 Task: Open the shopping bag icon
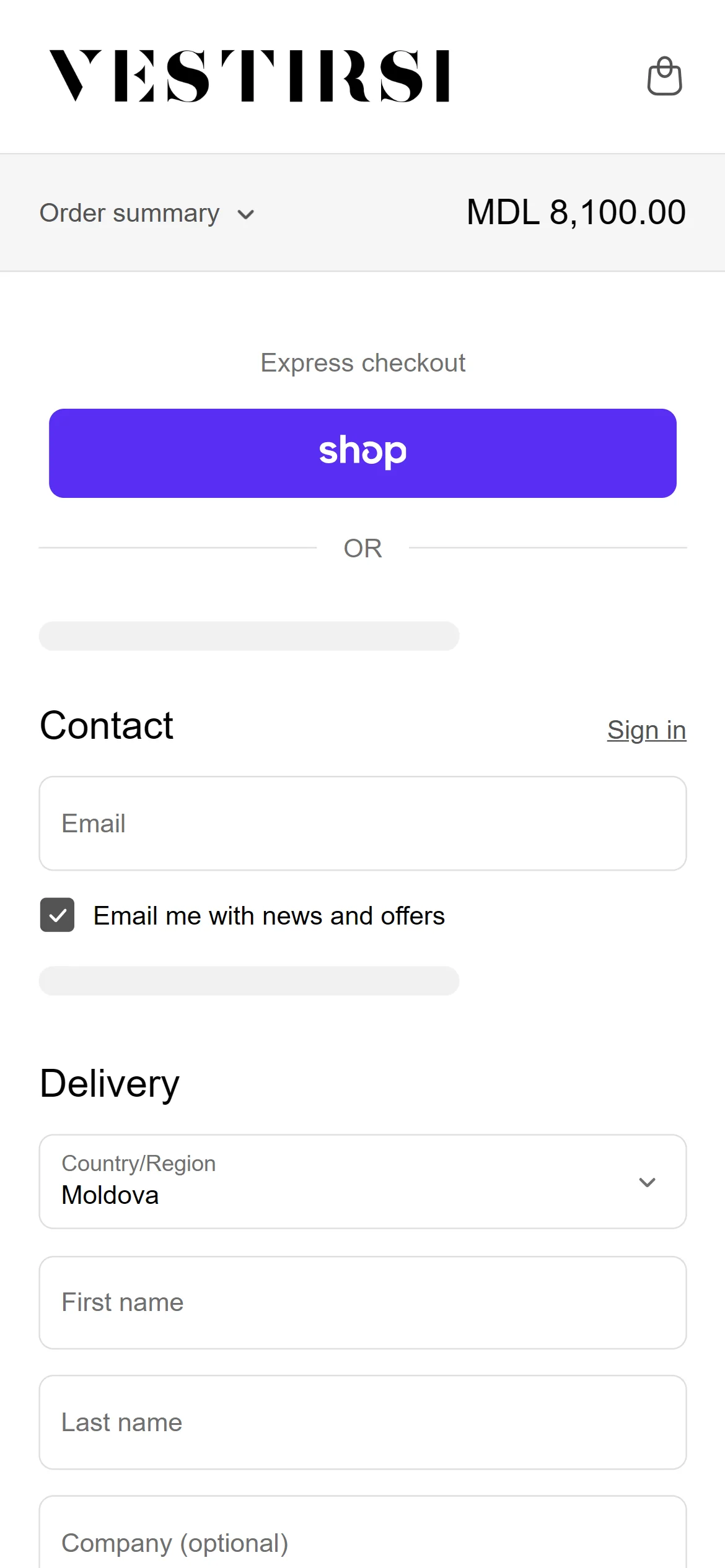tap(664, 76)
